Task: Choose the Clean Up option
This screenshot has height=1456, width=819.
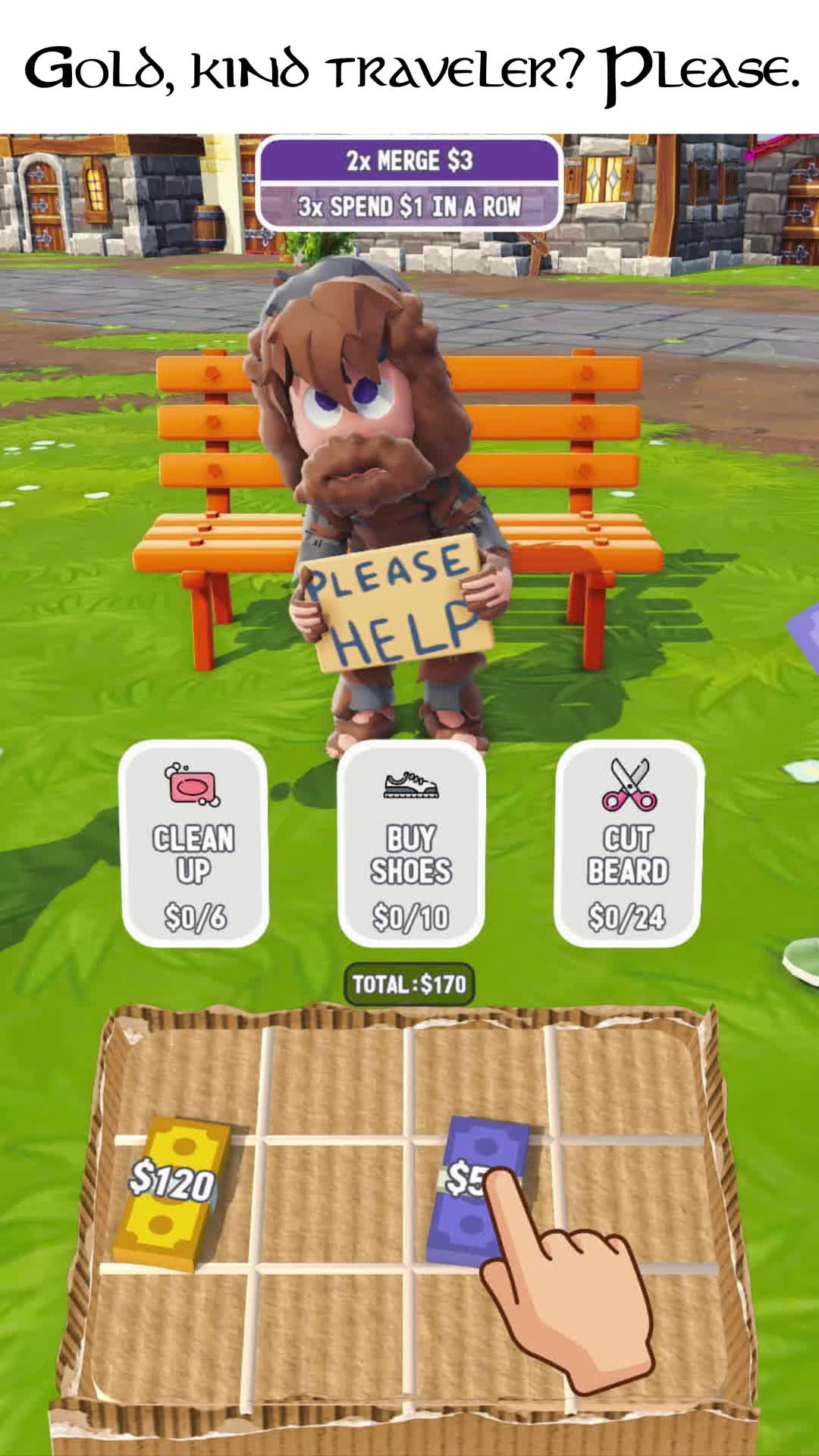Action: 195,844
